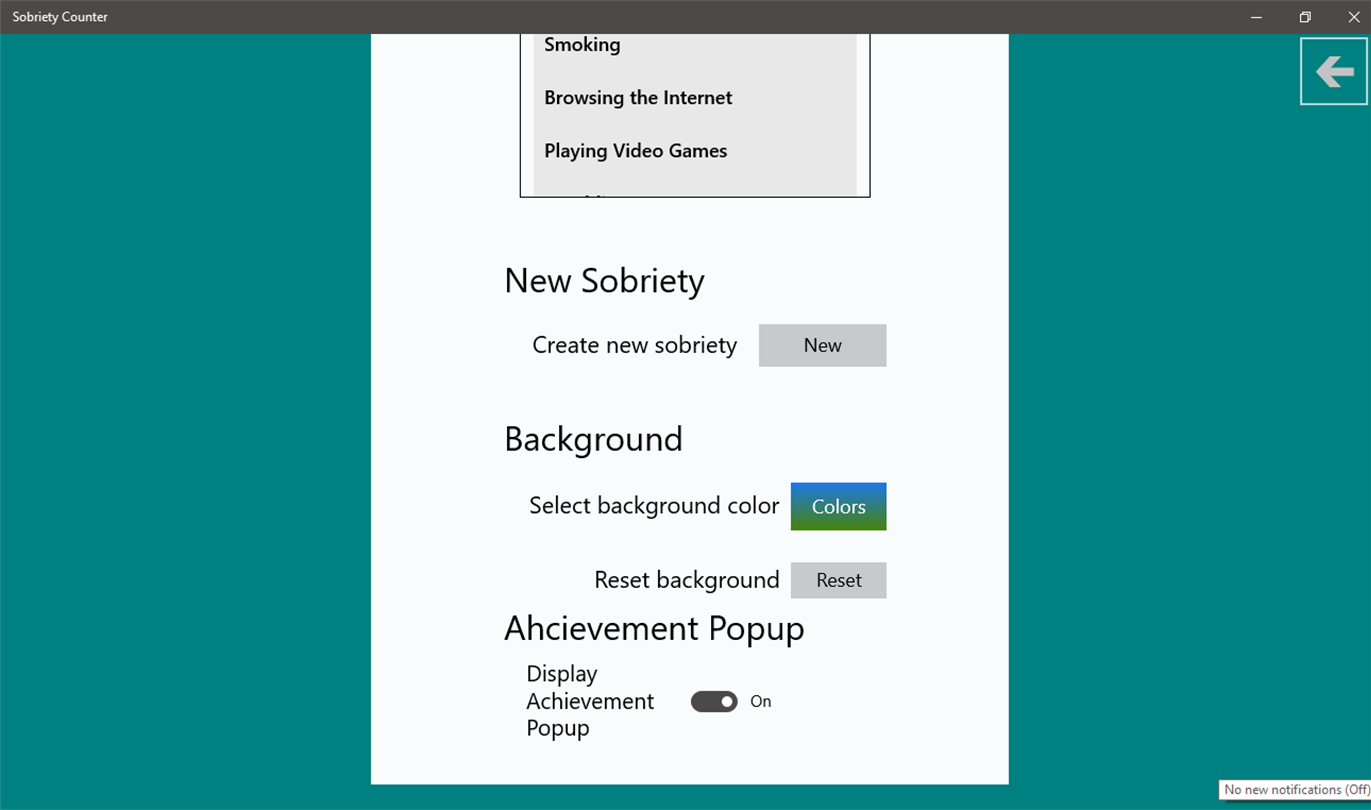Close the Sobriety Counter window
The height and width of the screenshot is (810, 1371).
[1353, 17]
